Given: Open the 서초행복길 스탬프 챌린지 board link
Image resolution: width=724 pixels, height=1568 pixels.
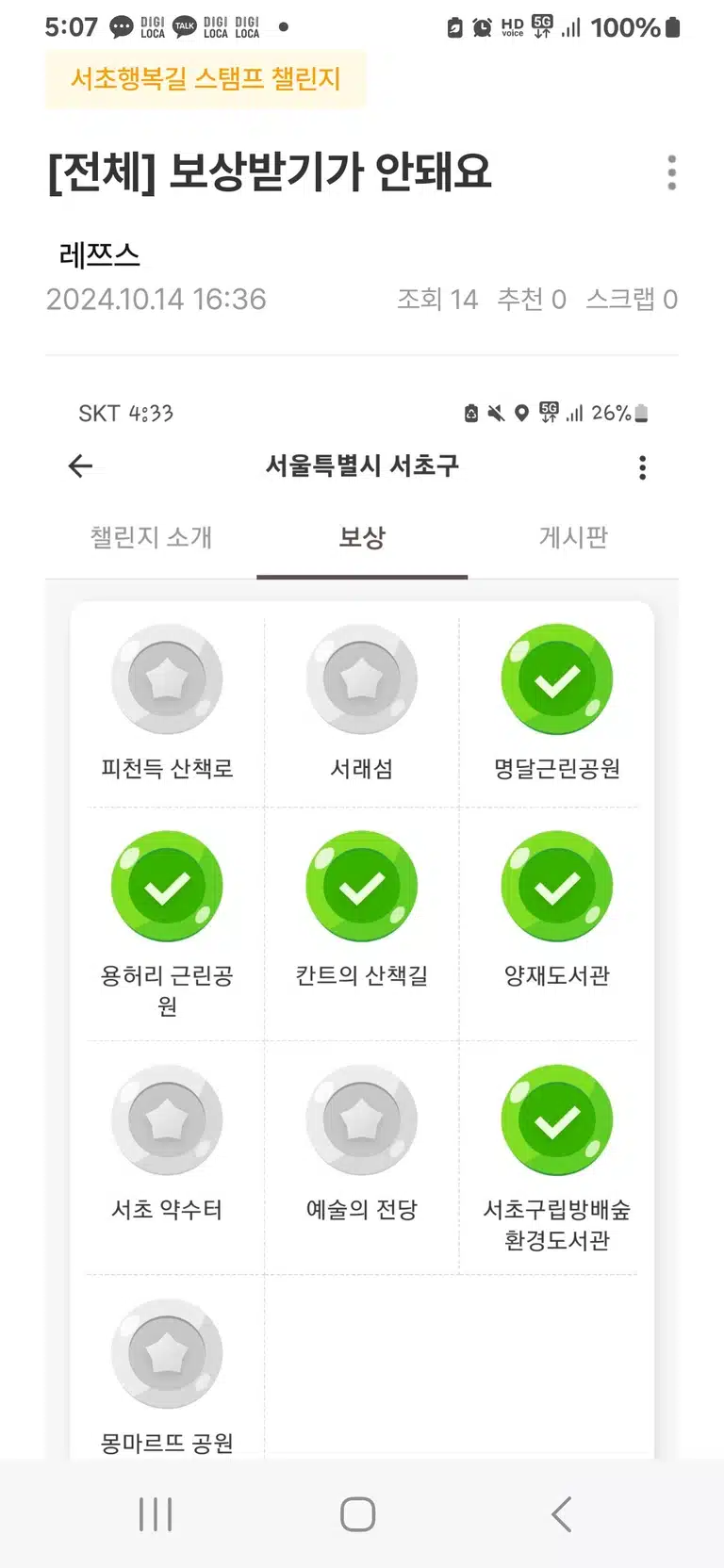Looking at the screenshot, I should tap(206, 79).
